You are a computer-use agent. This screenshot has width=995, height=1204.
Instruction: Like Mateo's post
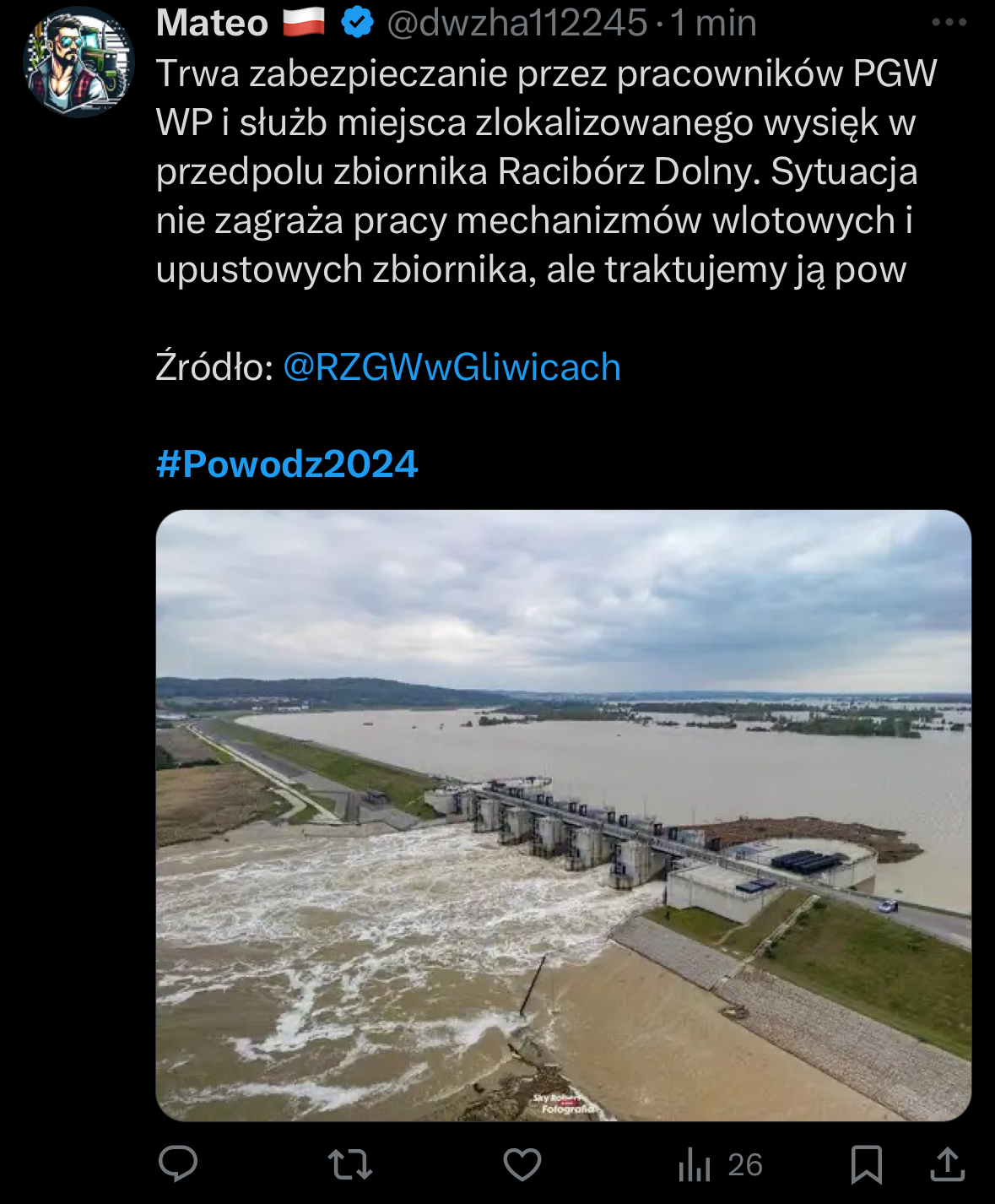(x=522, y=1164)
